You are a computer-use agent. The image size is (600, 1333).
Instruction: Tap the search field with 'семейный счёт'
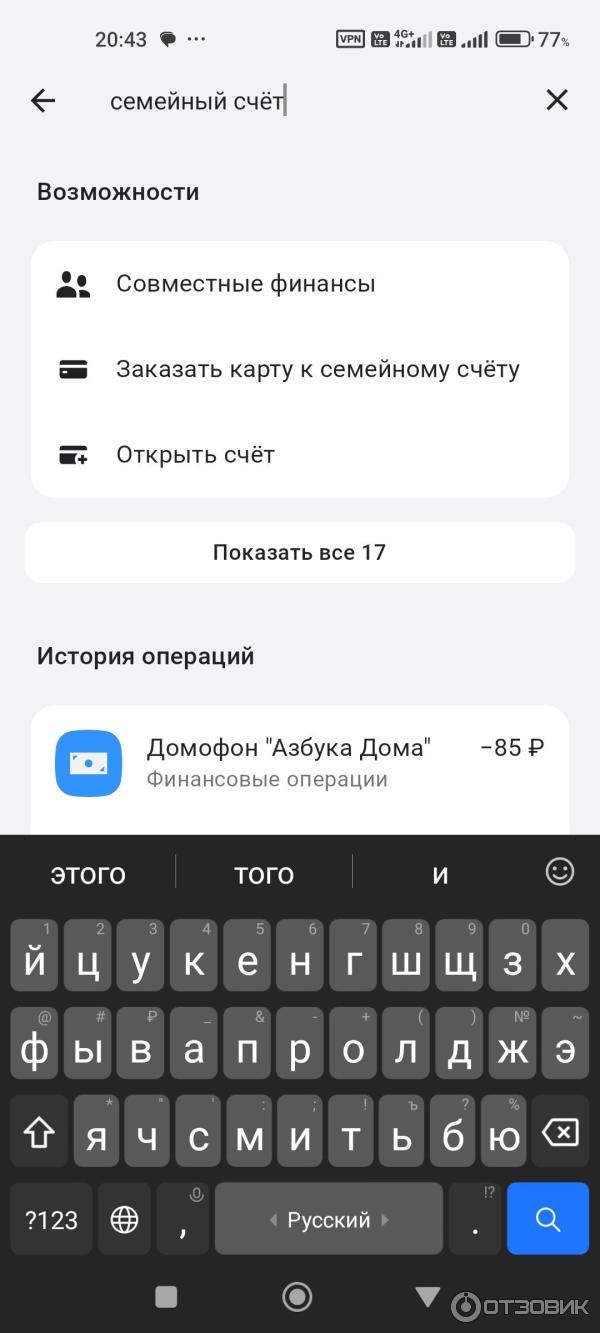point(300,101)
